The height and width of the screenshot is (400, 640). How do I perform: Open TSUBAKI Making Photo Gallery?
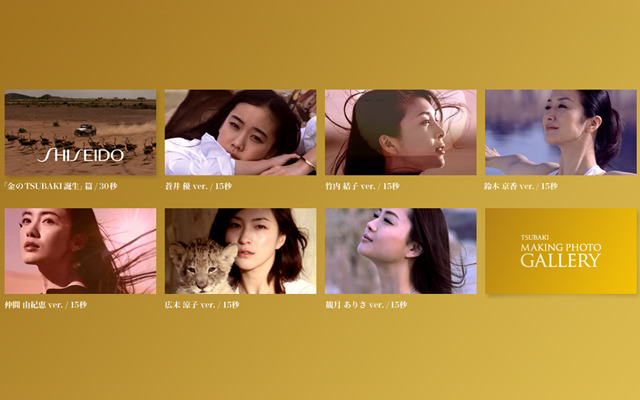(560, 252)
